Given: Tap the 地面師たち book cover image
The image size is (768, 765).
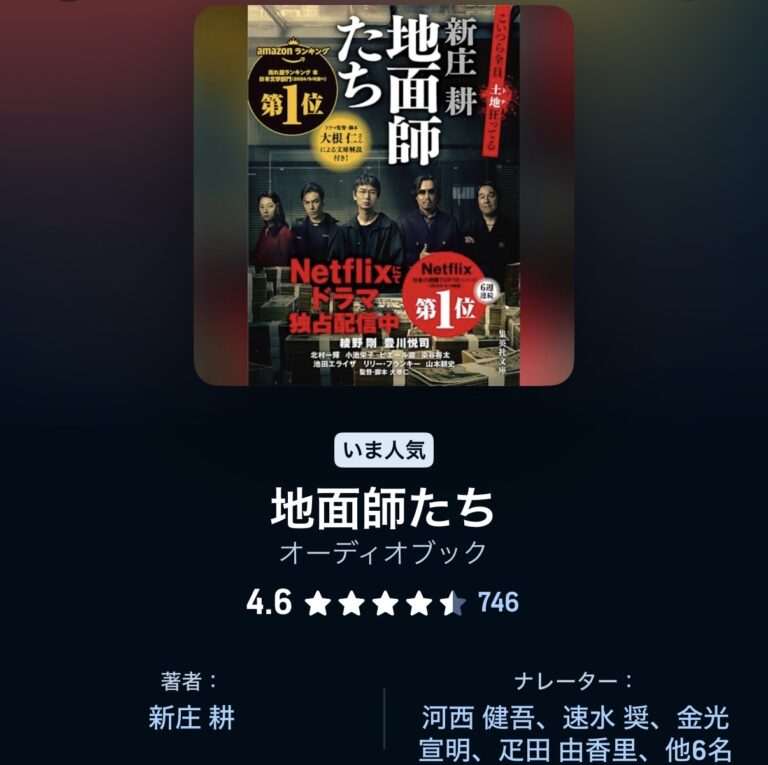Looking at the screenshot, I should 383,195.
